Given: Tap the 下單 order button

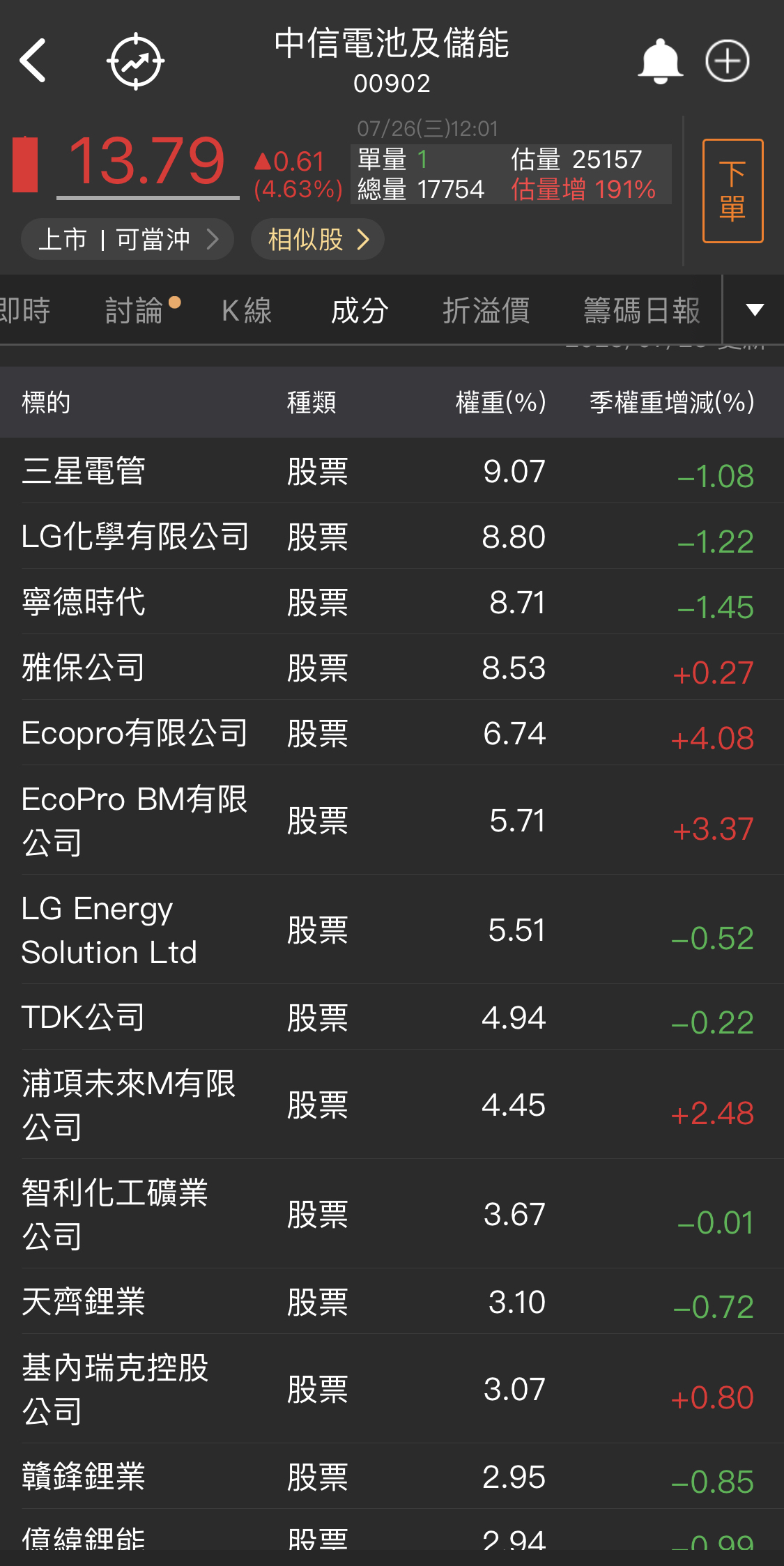Looking at the screenshot, I should point(732,191).
